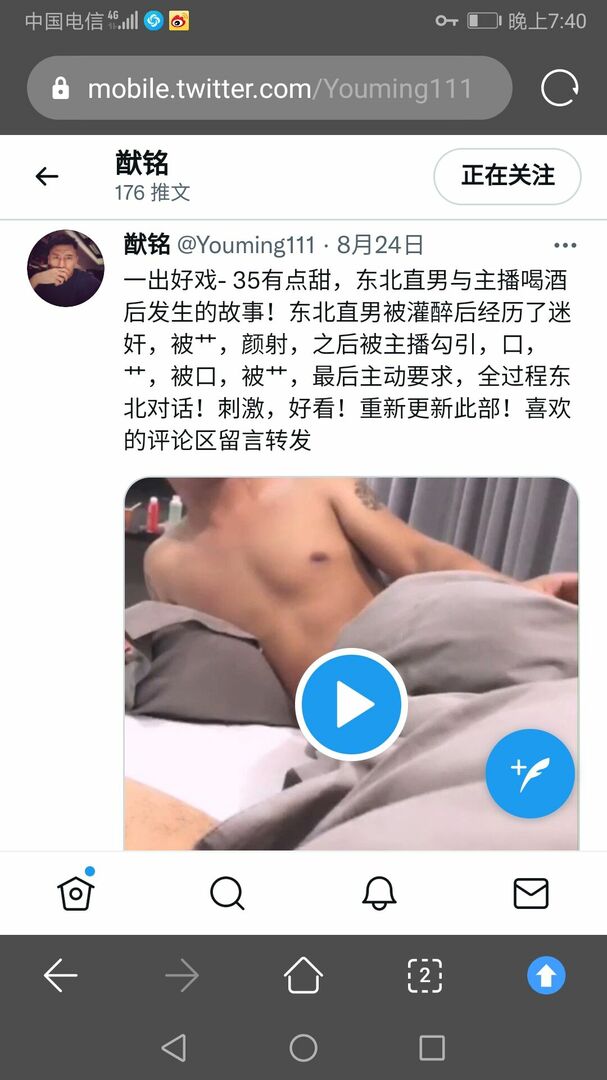Go to the browser home page
The width and height of the screenshot is (607, 1080).
tap(303, 975)
